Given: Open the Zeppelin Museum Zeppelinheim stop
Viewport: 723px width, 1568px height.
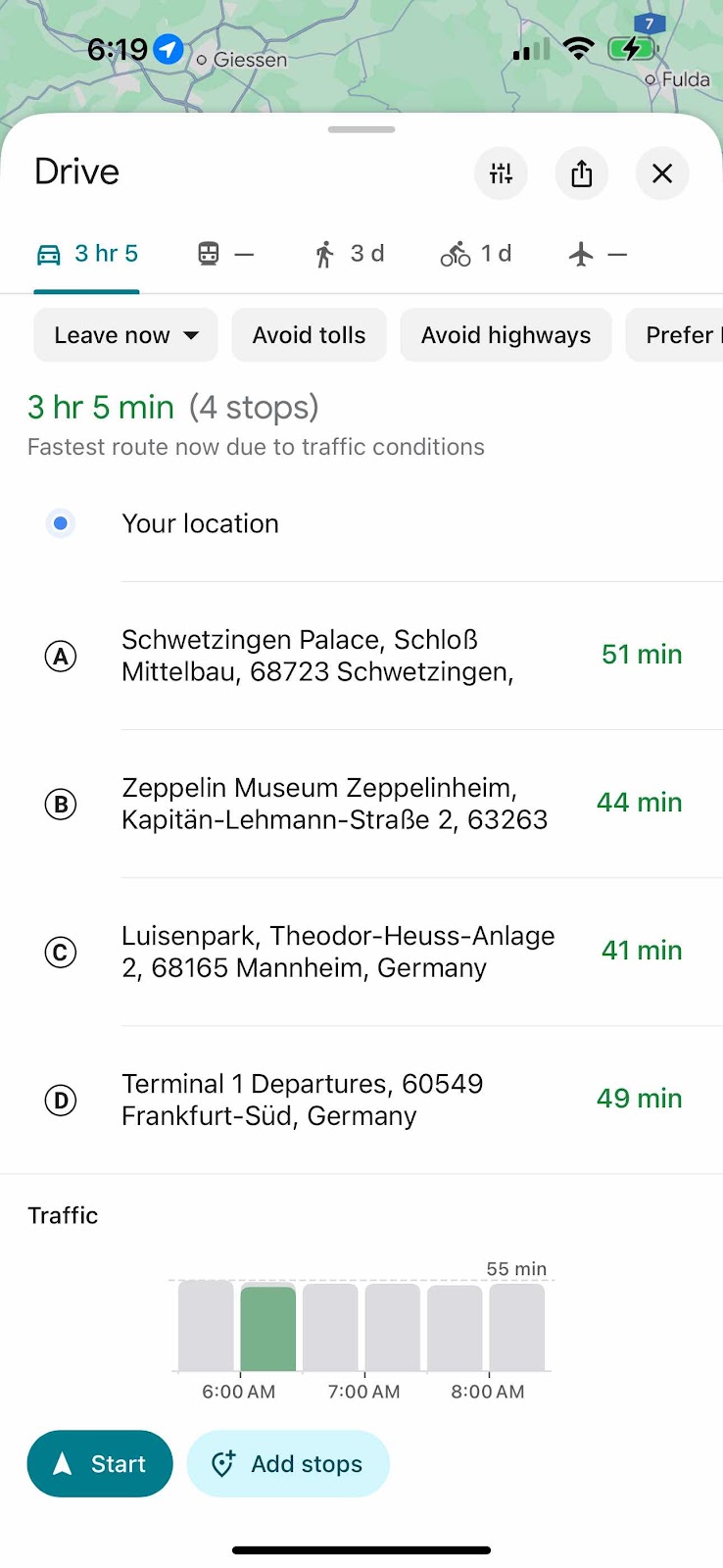Looking at the screenshot, I should [x=333, y=804].
